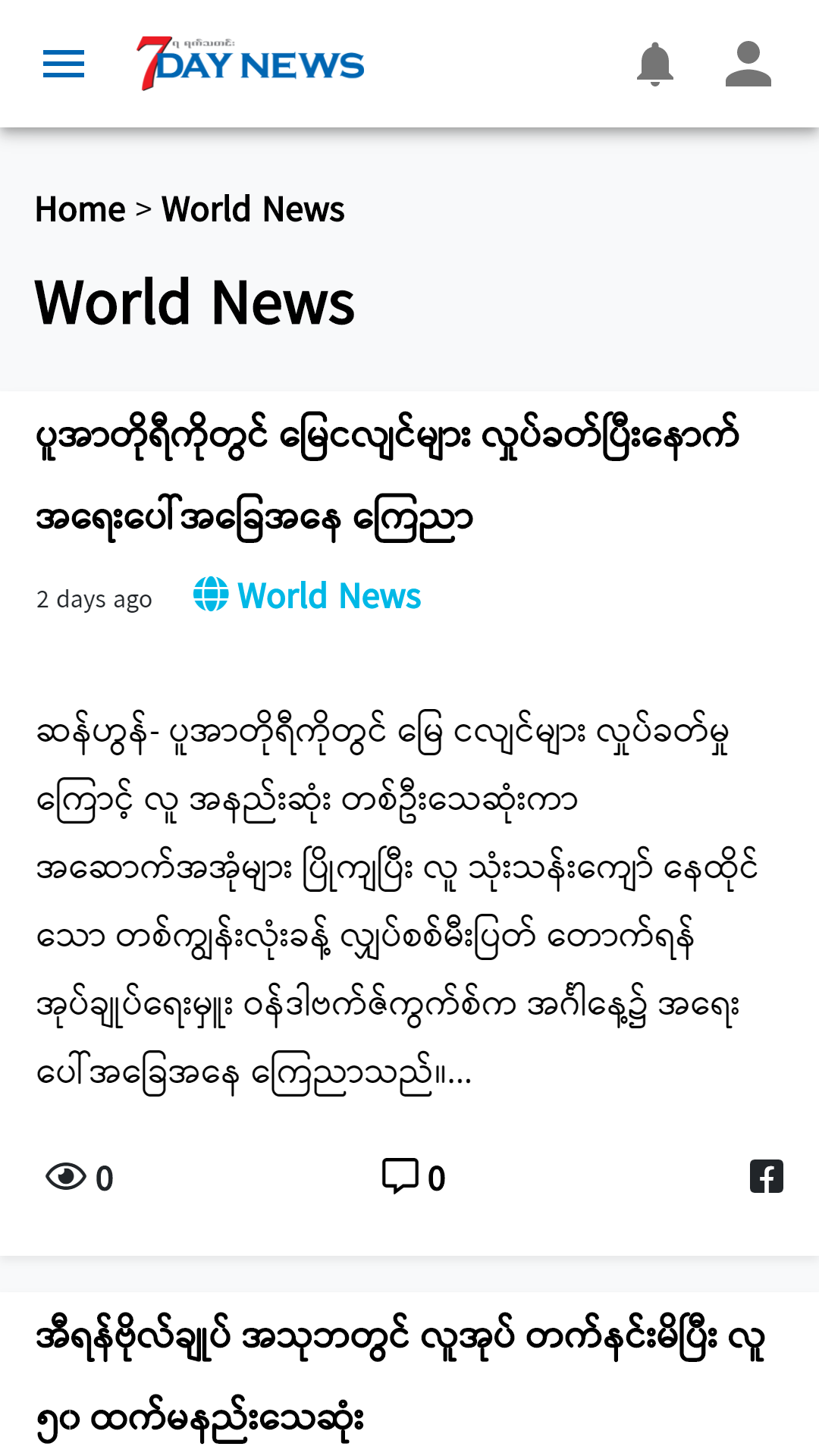The image size is (819, 1456).
Task: Tap the blue World News category tag
Action: pyautogui.click(x=308, y=596)
